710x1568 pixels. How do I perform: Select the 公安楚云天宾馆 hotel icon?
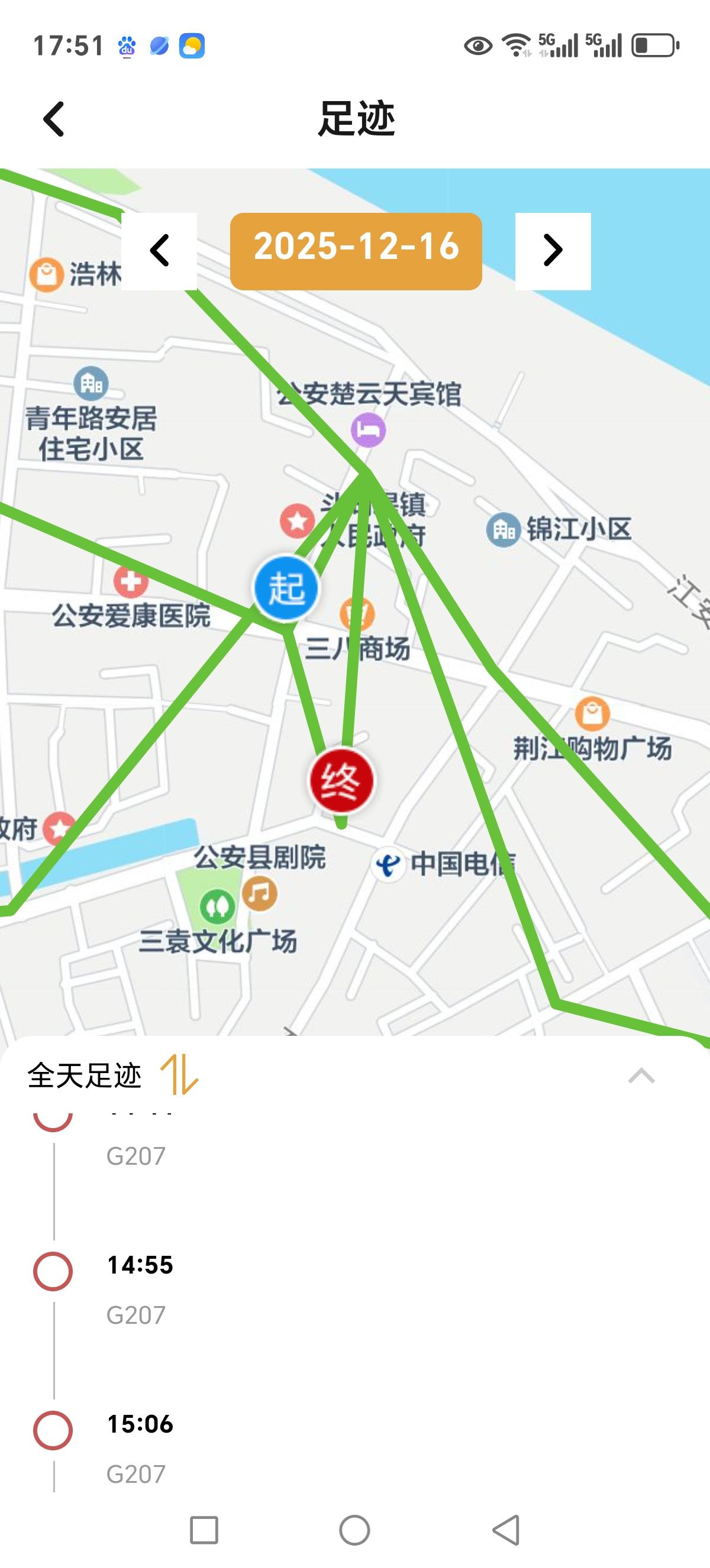tap(369, 430)
